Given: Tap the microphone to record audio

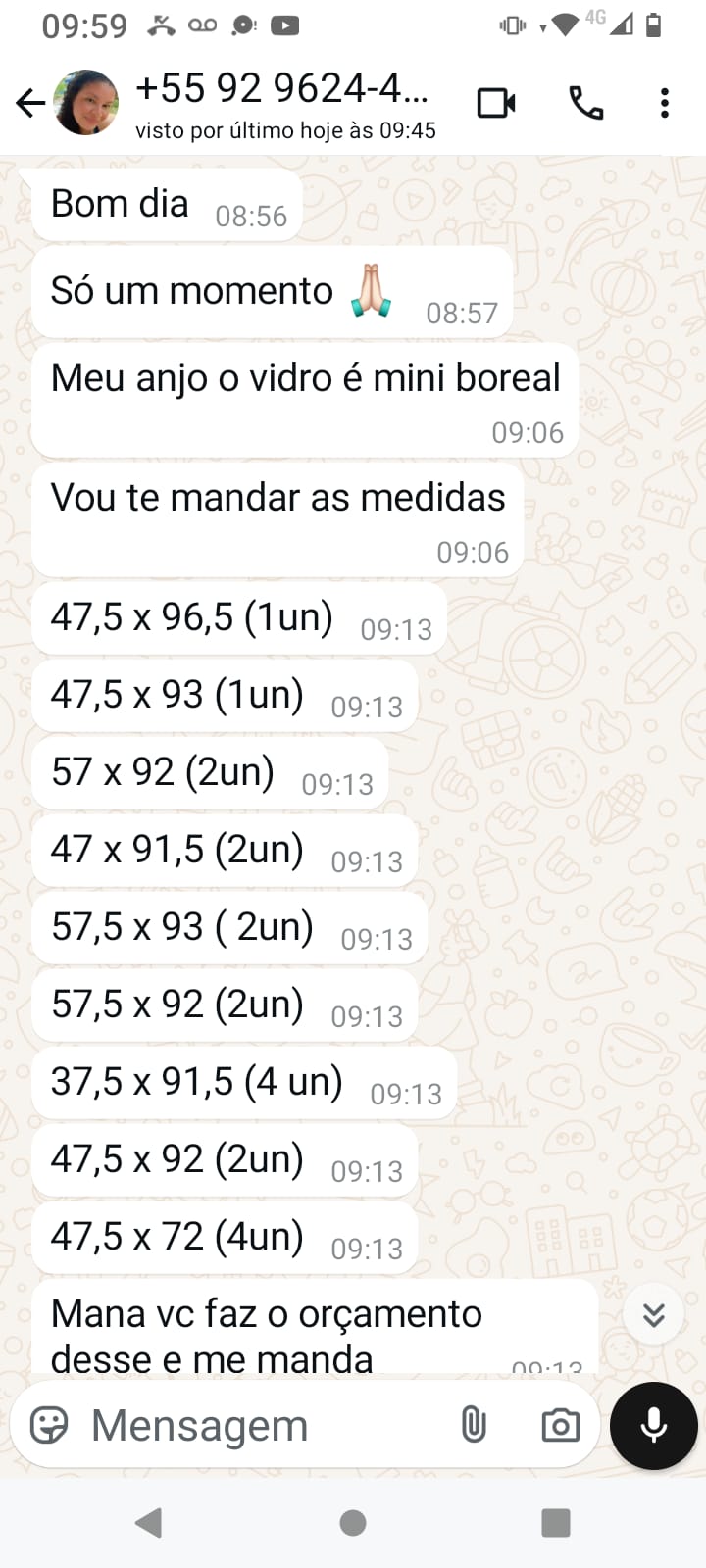Looking at the screenshot, I should (x=654, y=1426).
